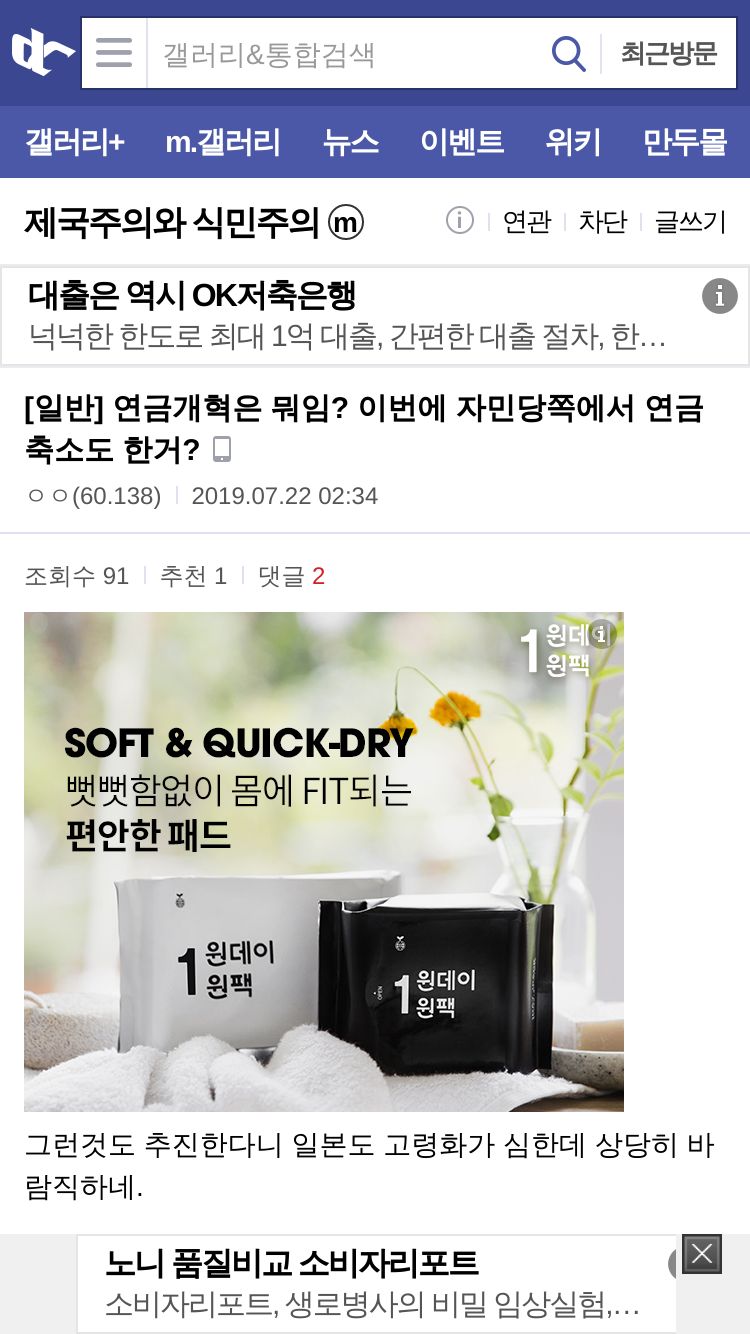
Task: Tap 차단 to block
Action: click(603, 222)
